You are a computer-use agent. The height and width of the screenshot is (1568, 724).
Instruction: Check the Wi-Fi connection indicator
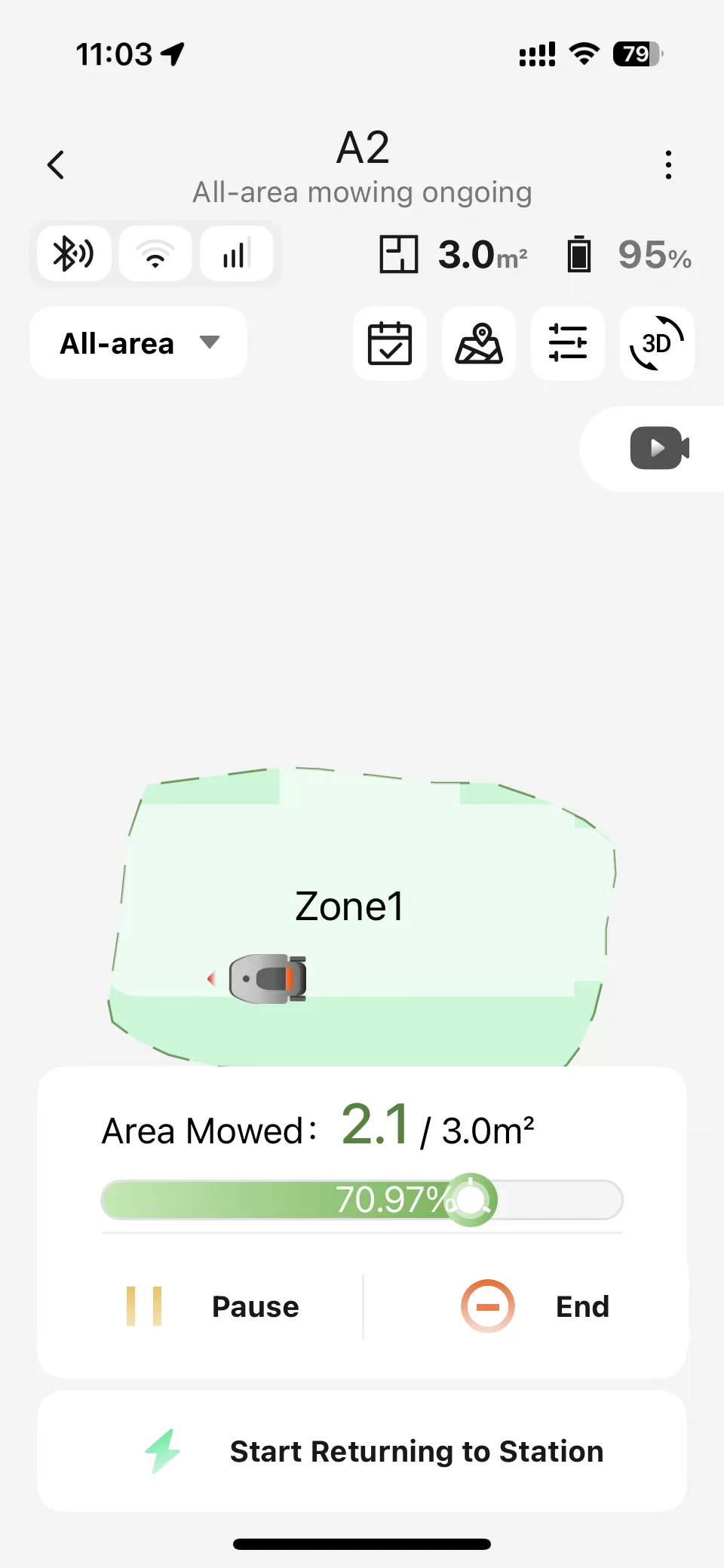(x=155, y=254)
